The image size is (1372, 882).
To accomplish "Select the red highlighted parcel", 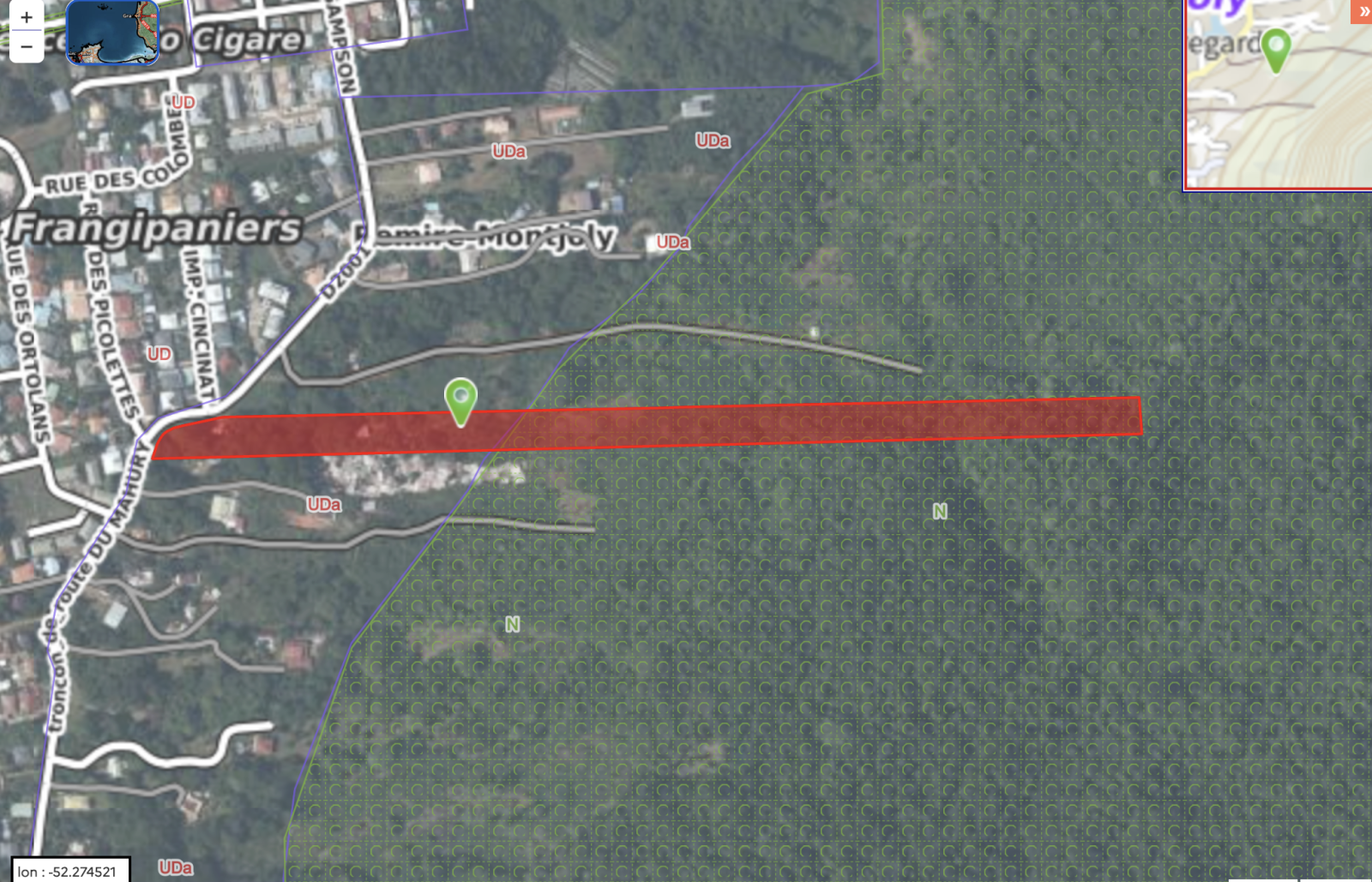I will pos(772,424).
